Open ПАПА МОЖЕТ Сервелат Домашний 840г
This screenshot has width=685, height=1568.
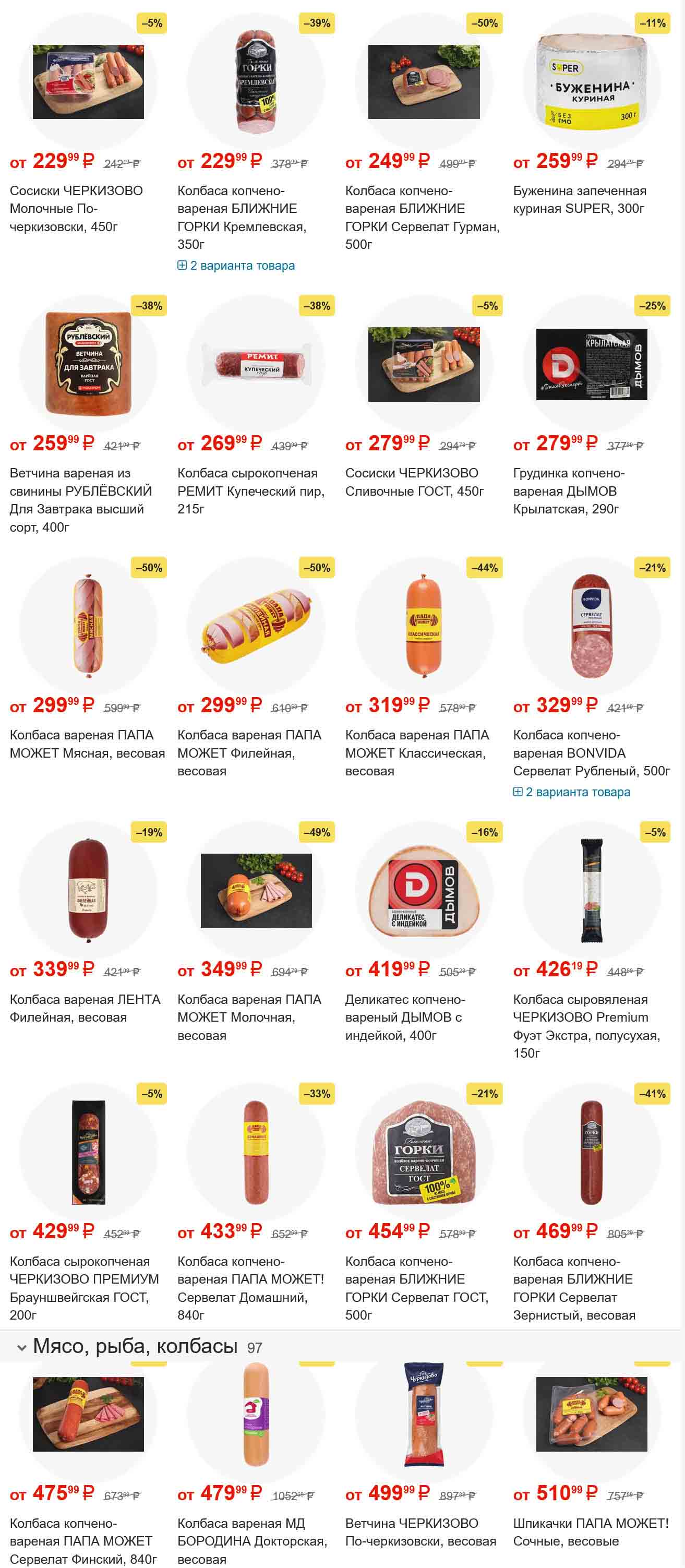click(x=250, y=1287)
